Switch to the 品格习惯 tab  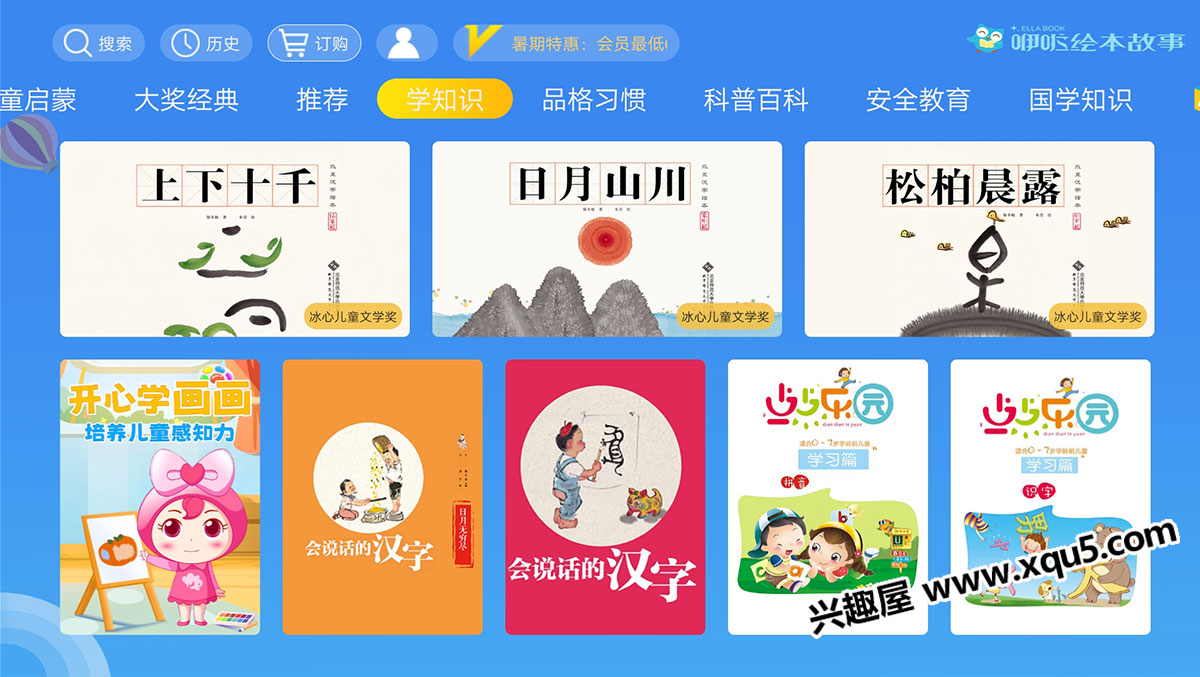coord(594,100)
